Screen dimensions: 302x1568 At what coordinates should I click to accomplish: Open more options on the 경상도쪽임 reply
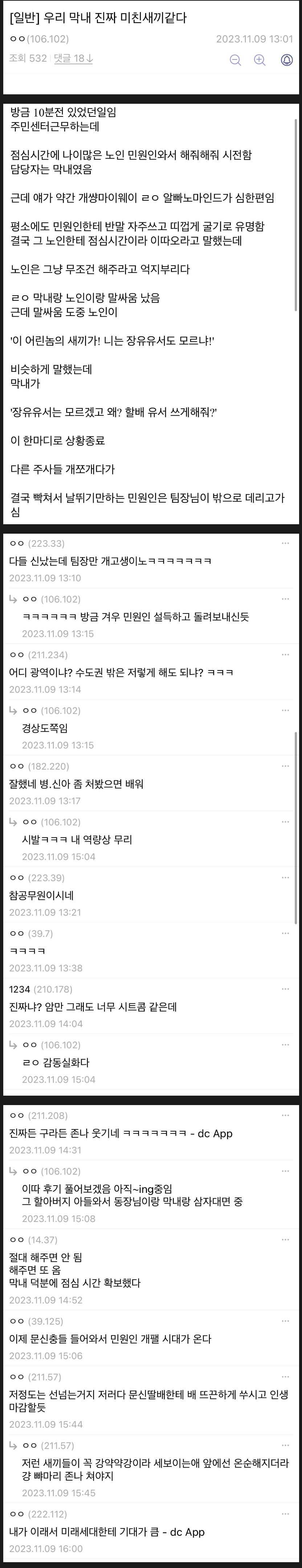[x=285, y=710]
